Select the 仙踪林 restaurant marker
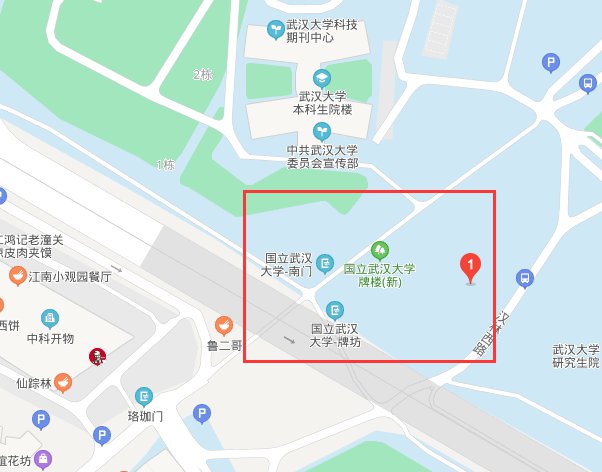This screenshot has width=602, height=472. (63, 383)
